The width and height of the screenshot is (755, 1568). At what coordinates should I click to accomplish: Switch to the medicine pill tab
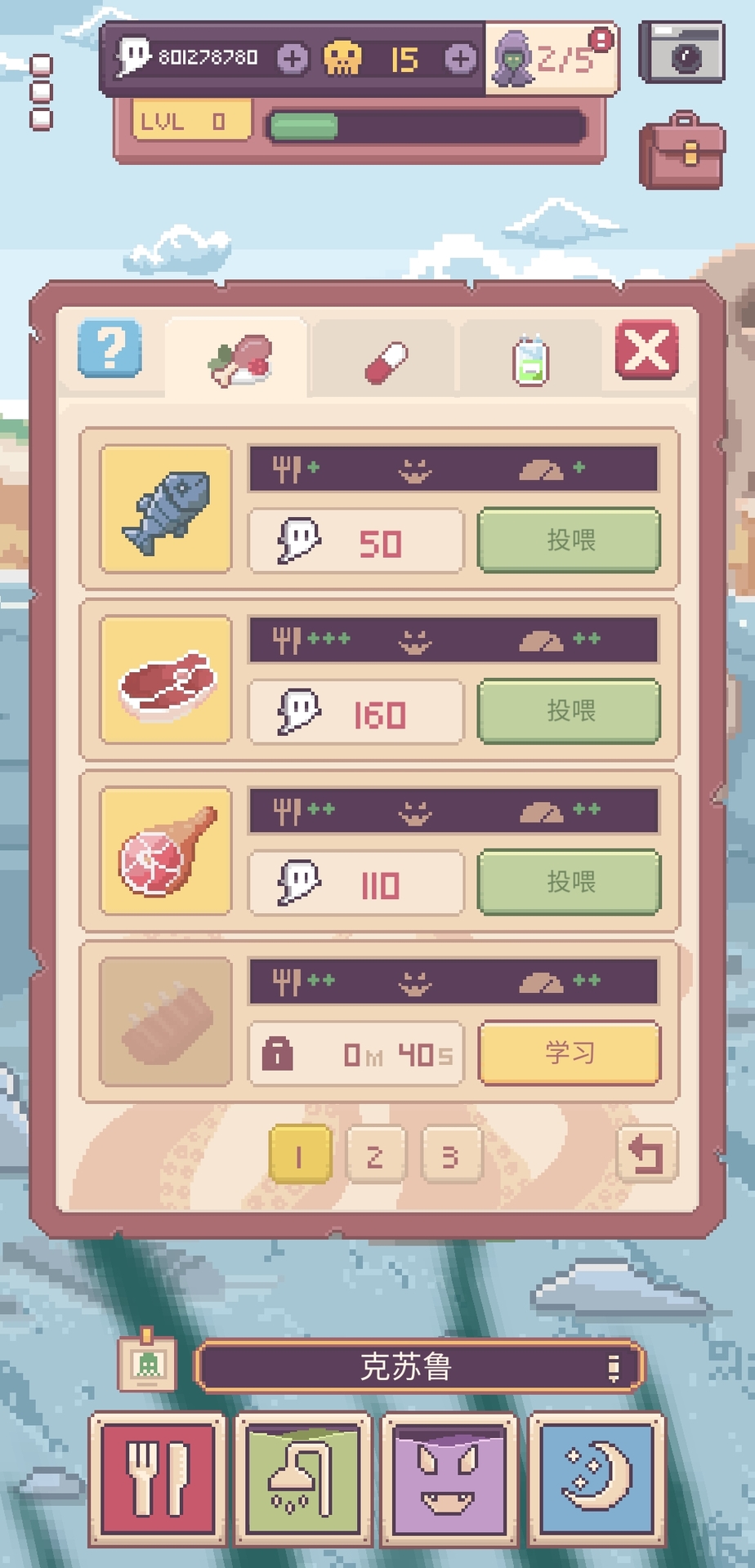tap(386, 360)
